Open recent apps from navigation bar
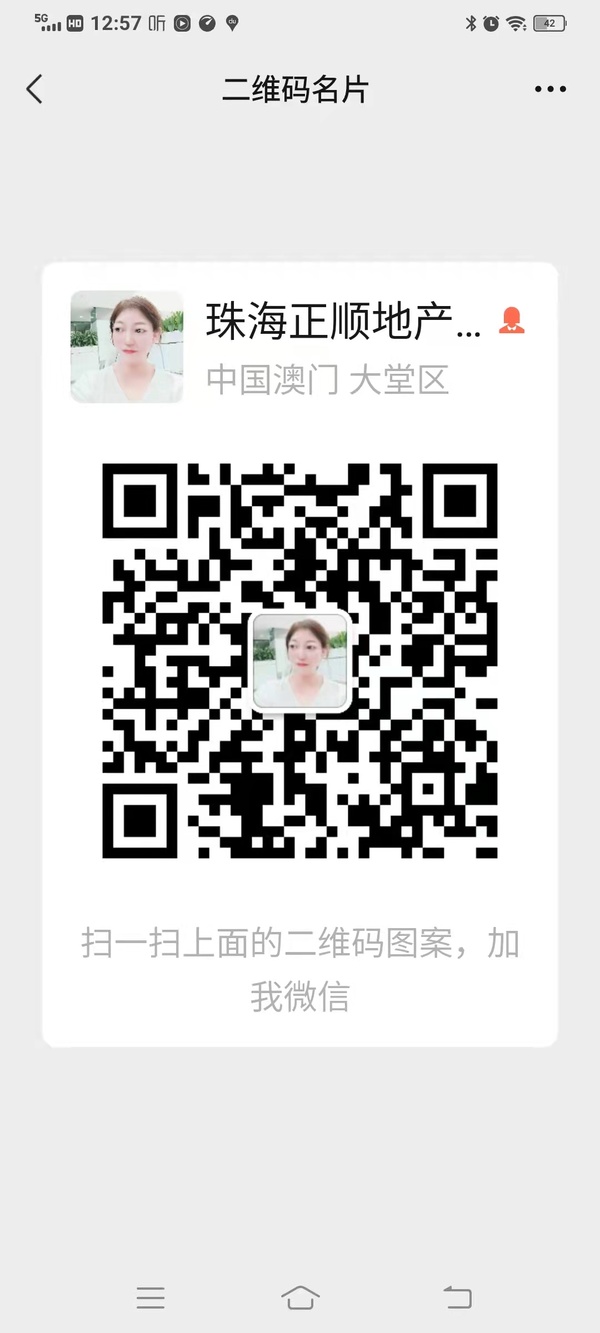The image size is (600, 1333). point(150,1297)
